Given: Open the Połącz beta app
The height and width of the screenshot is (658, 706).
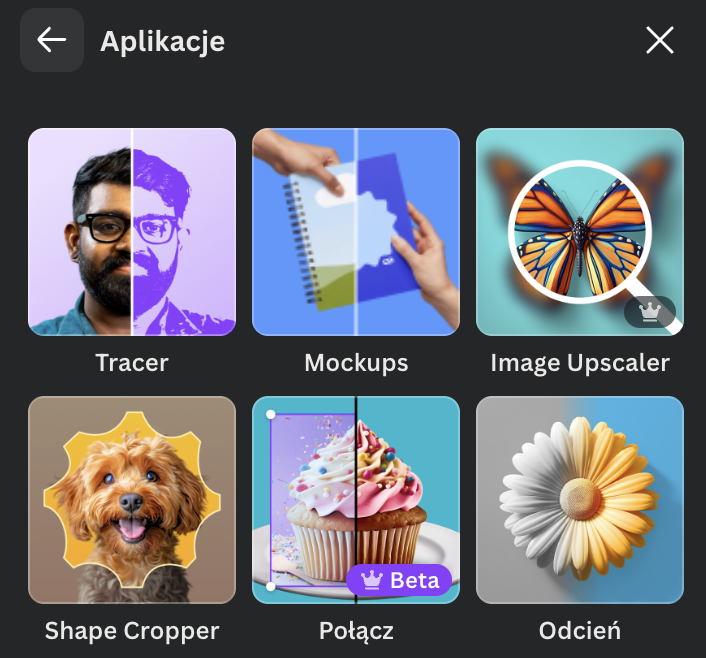Looking at the screenshot, I should pyautogui.click(x=356, y=500).
